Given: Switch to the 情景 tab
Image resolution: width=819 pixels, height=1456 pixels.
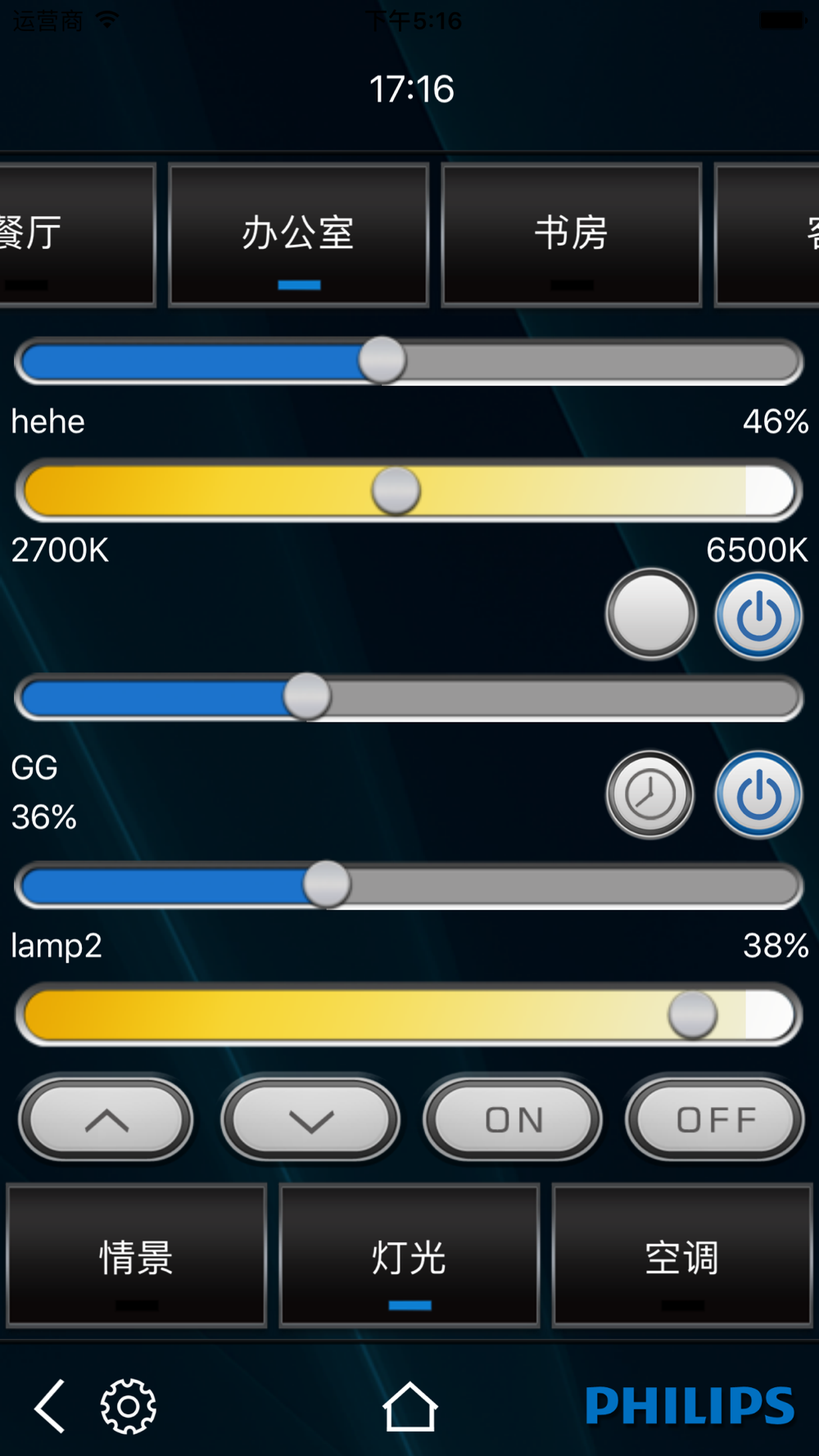Looking at the screenshot, I should (137, 1255).
